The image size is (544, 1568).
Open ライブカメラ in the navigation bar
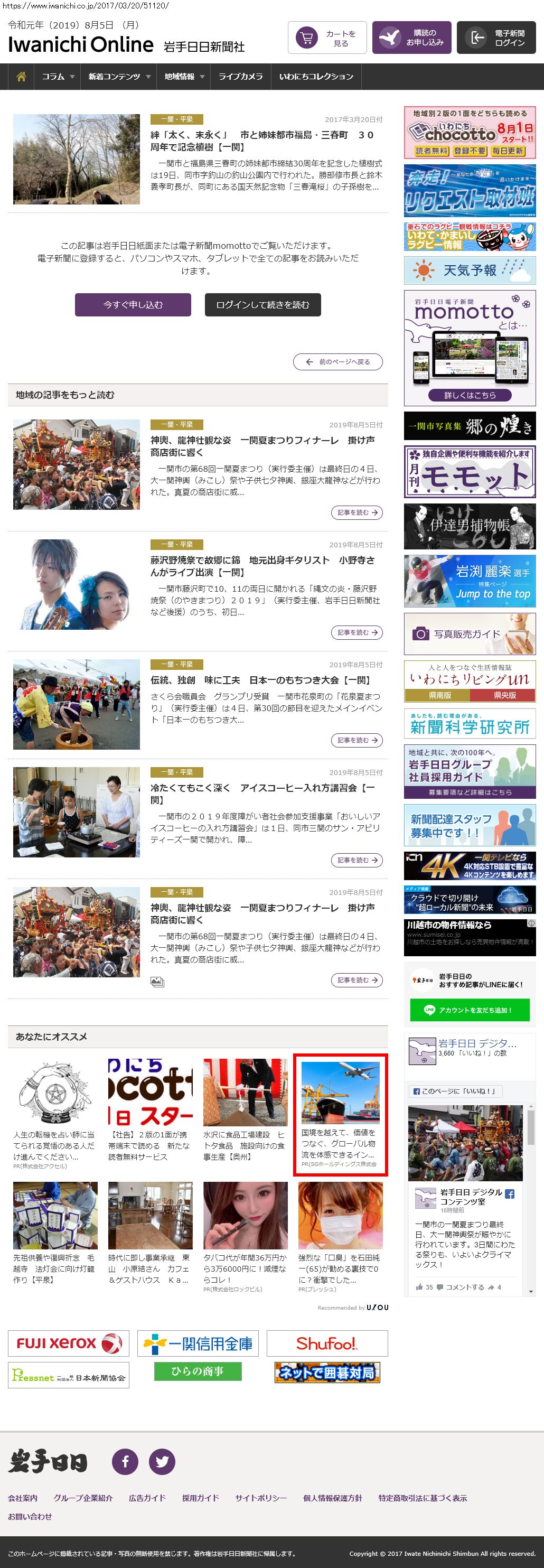(x=240, y=77)
